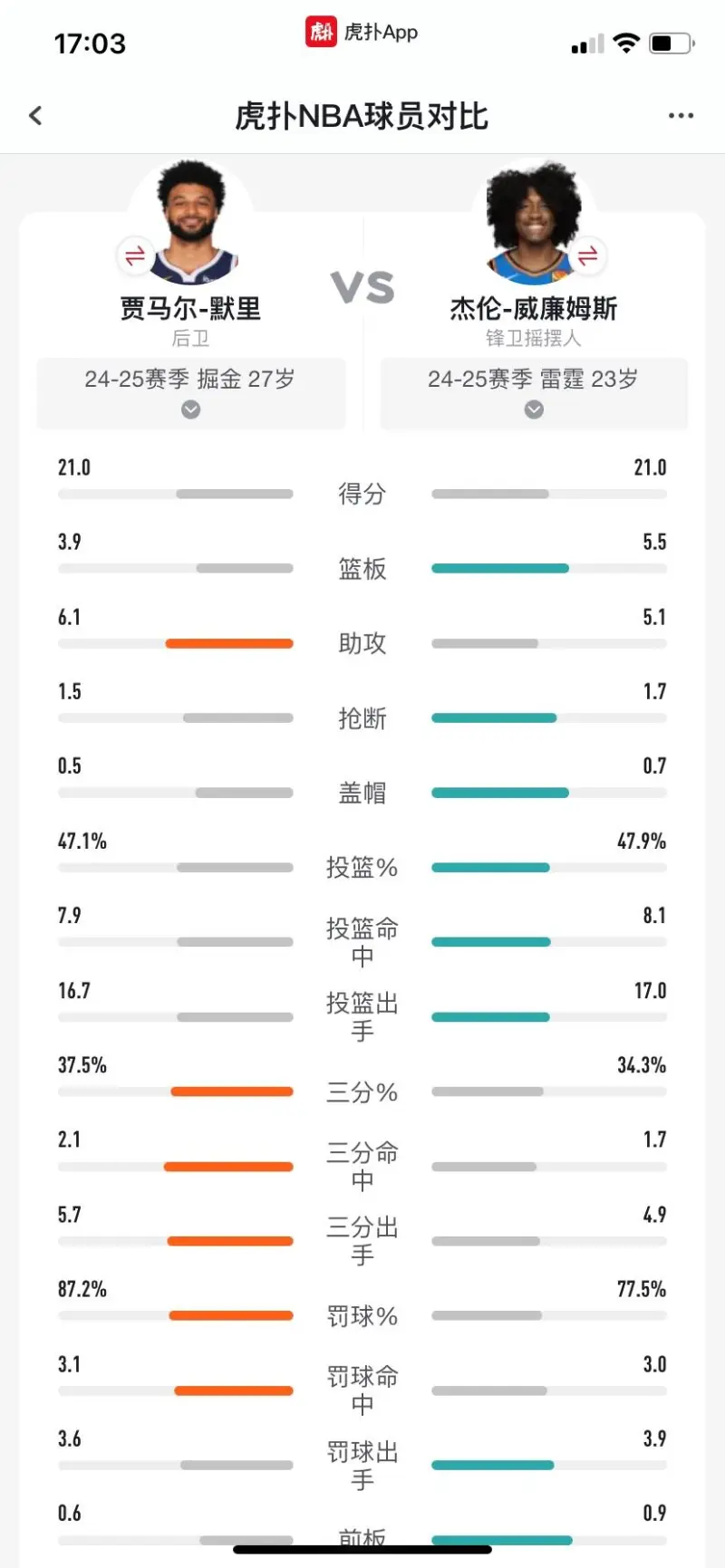Expand the 24-25赛季 掘金 27岁 season dropdown
Image resolution: width=725 pixels, height=1568 pixels.
(x=190, y=393)
